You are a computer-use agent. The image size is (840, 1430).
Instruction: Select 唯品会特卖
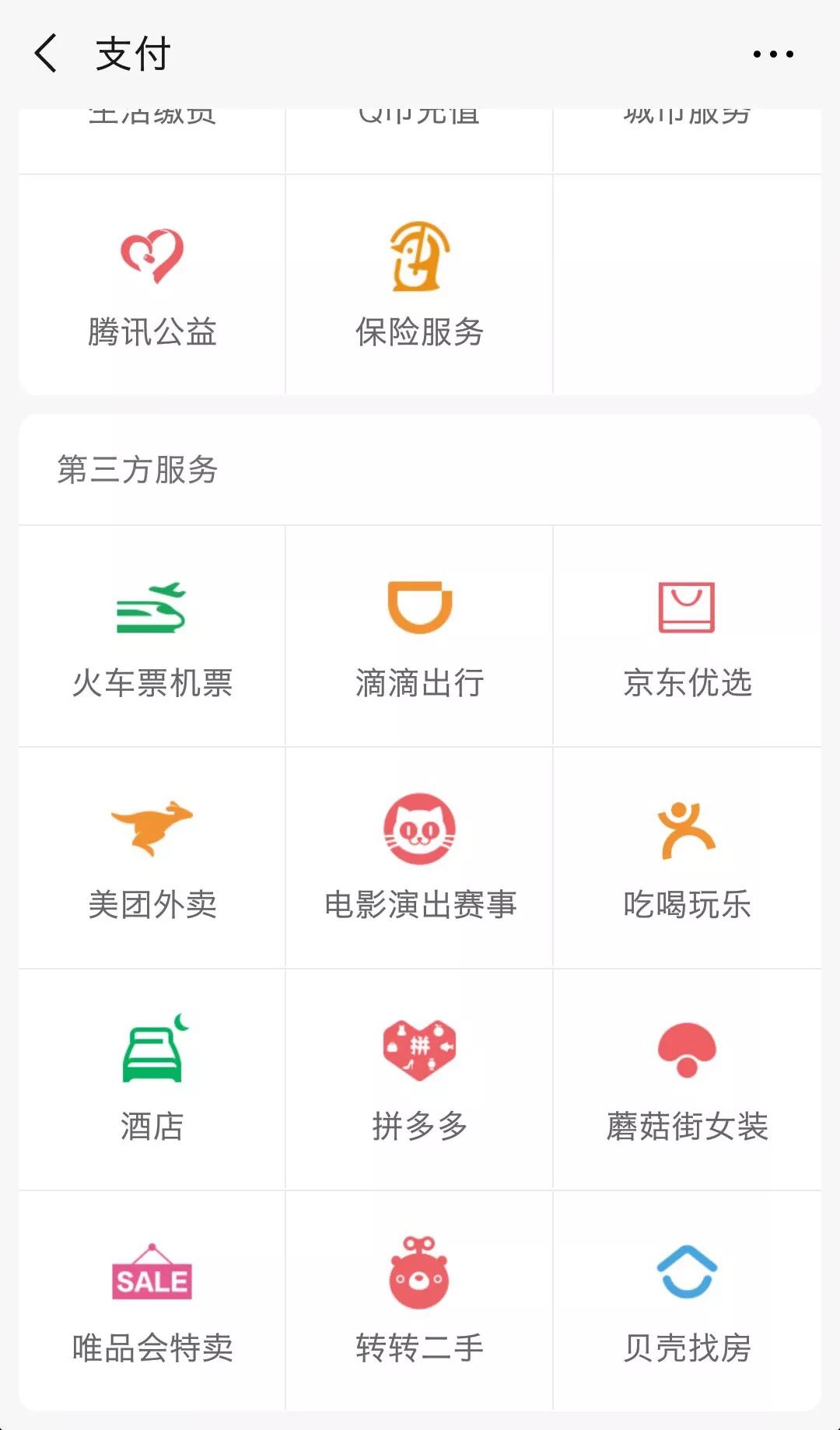tap(152, 1301)
